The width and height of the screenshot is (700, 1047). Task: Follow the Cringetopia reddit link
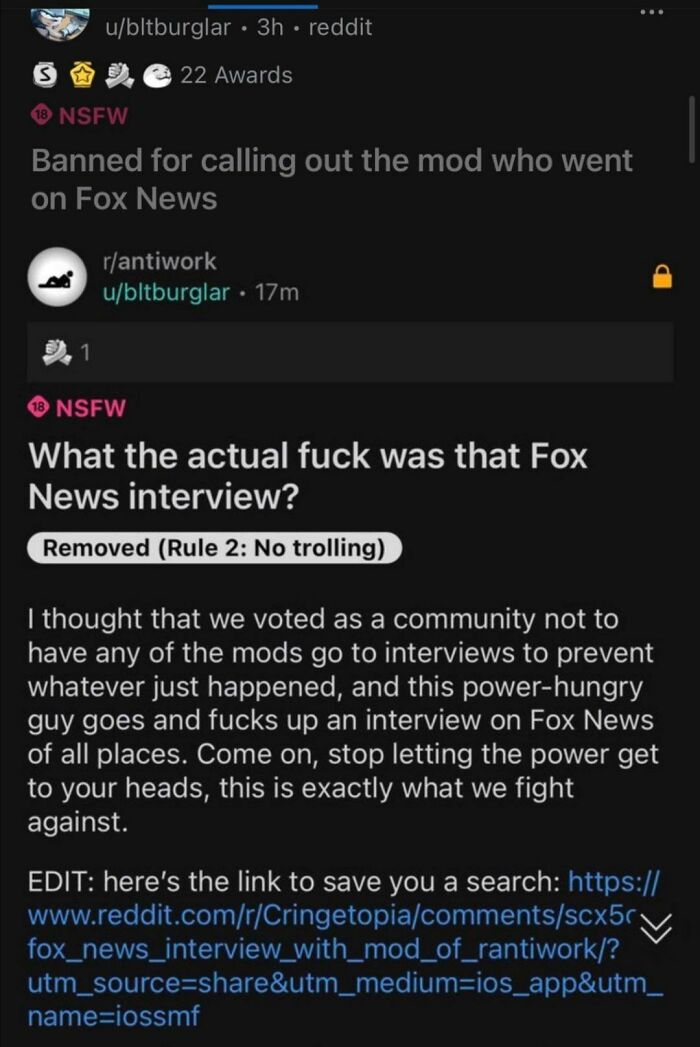(x=345, y=948)
